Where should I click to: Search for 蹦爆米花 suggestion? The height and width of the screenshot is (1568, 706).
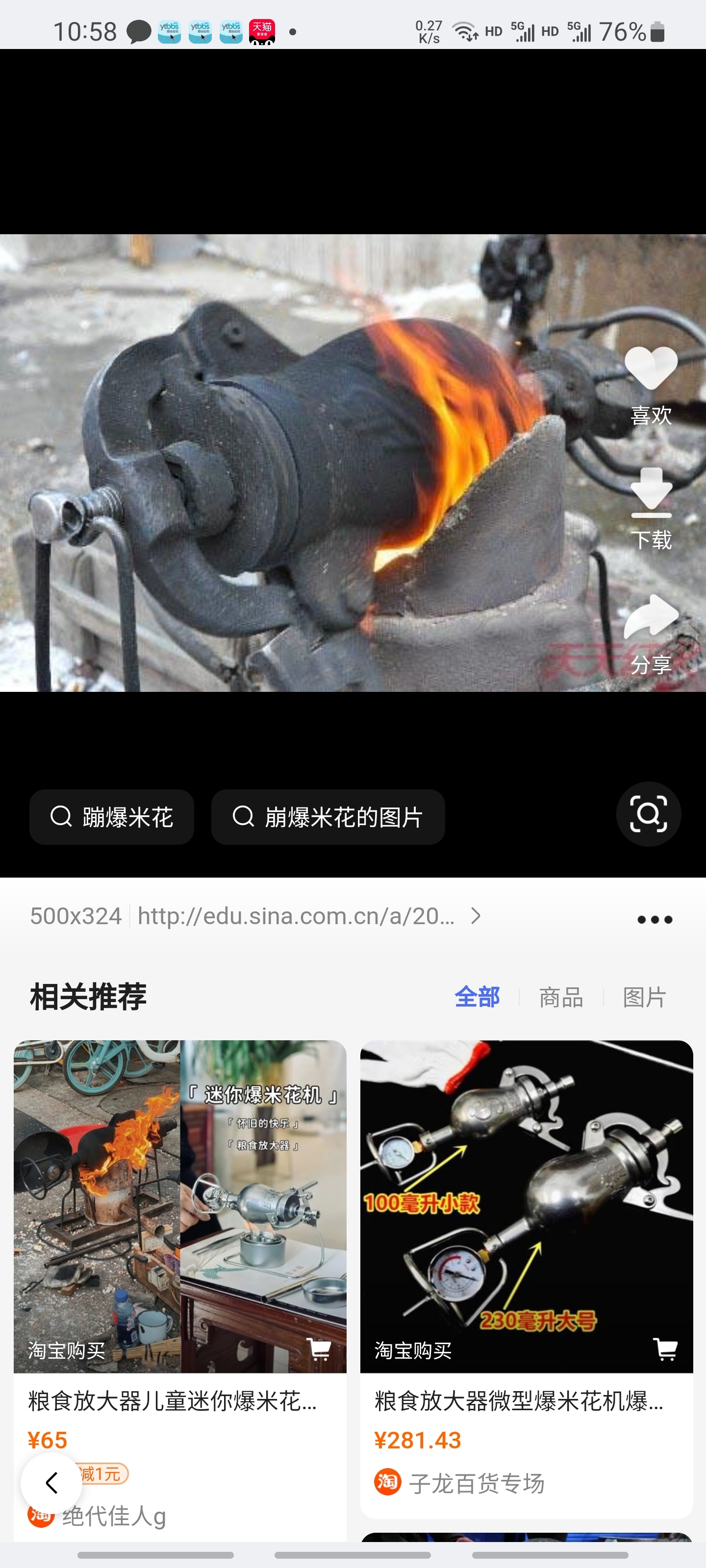point(112,817)
